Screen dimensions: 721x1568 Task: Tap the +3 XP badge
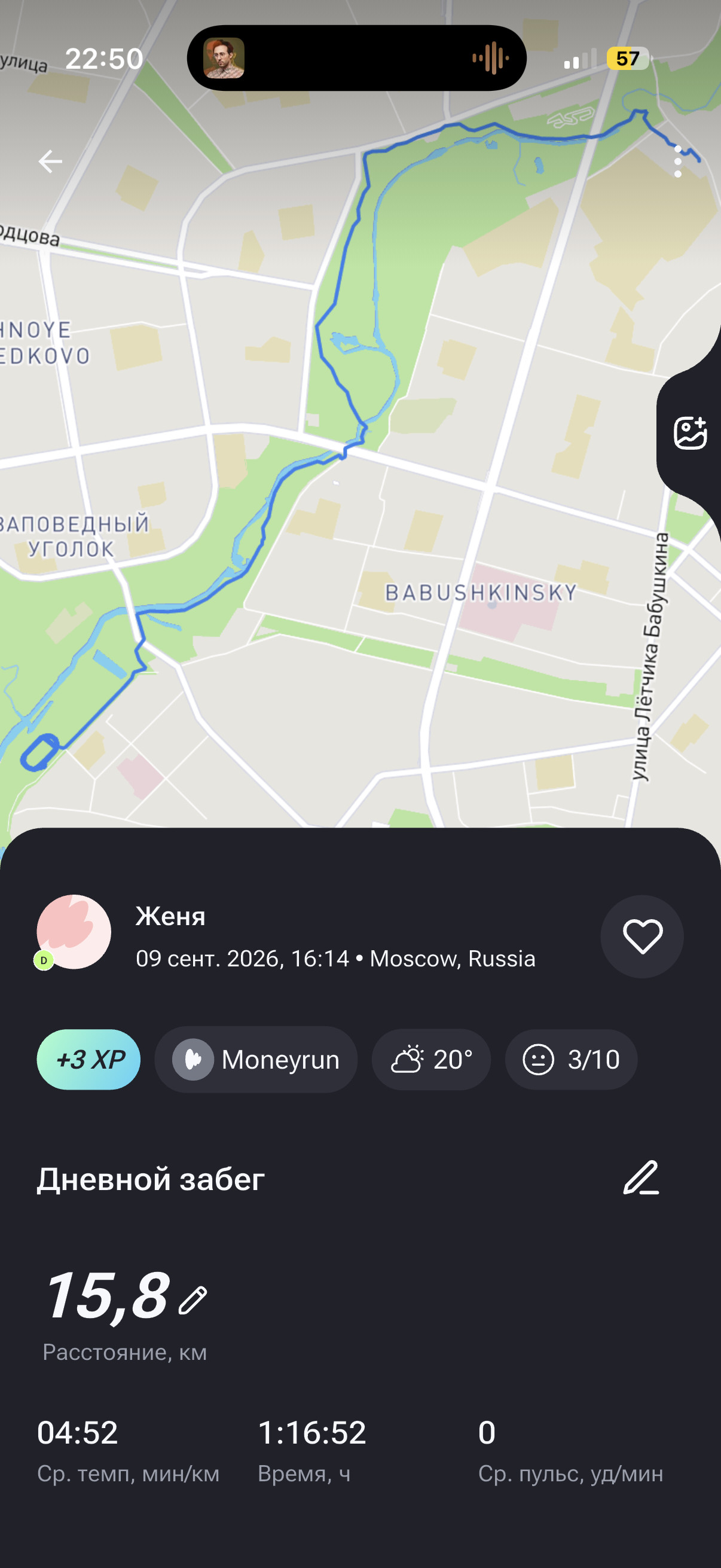pyautogui.click(x=89, y=1060)
